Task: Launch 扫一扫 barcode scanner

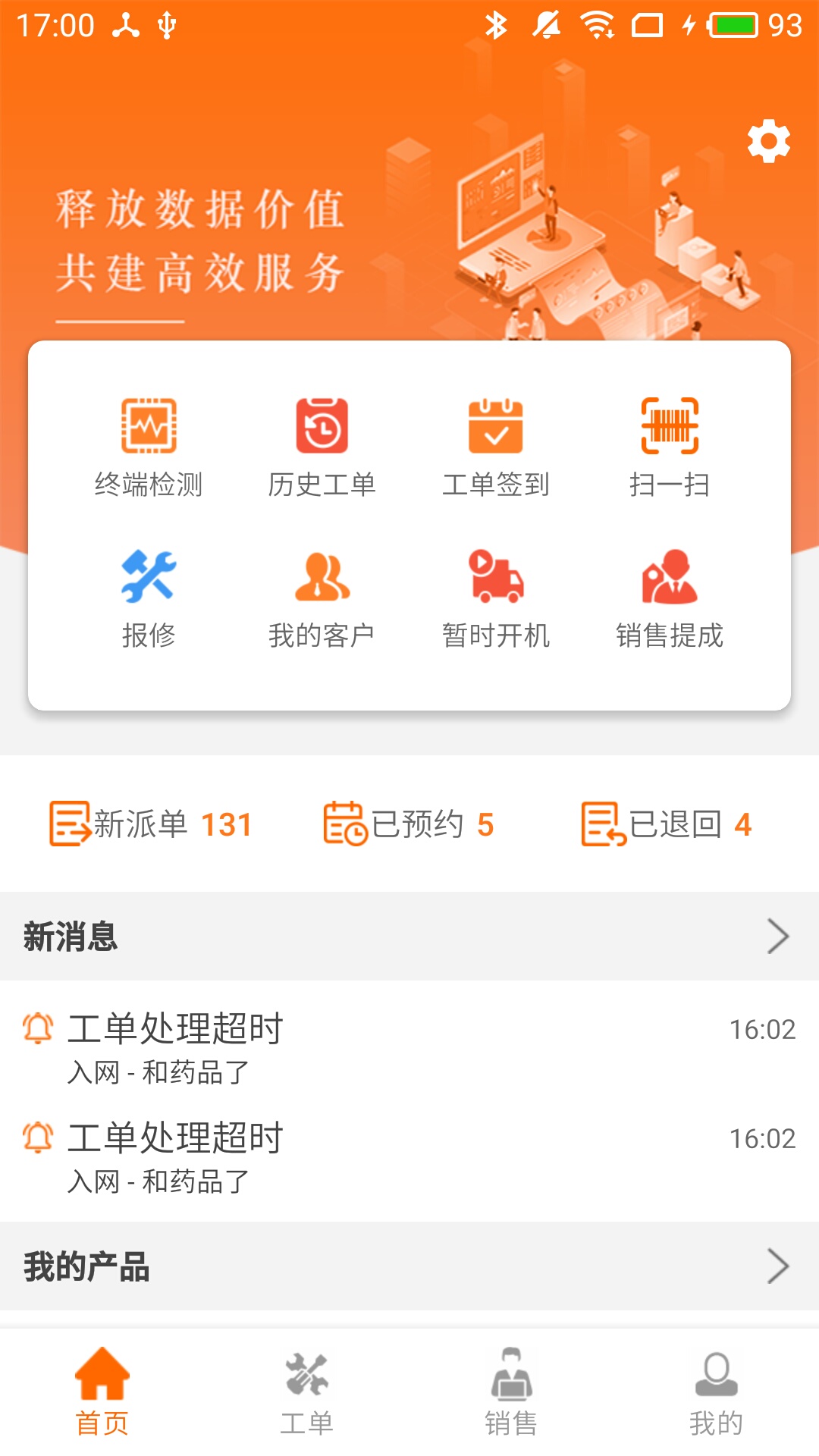Action: (x=669, y=447)
